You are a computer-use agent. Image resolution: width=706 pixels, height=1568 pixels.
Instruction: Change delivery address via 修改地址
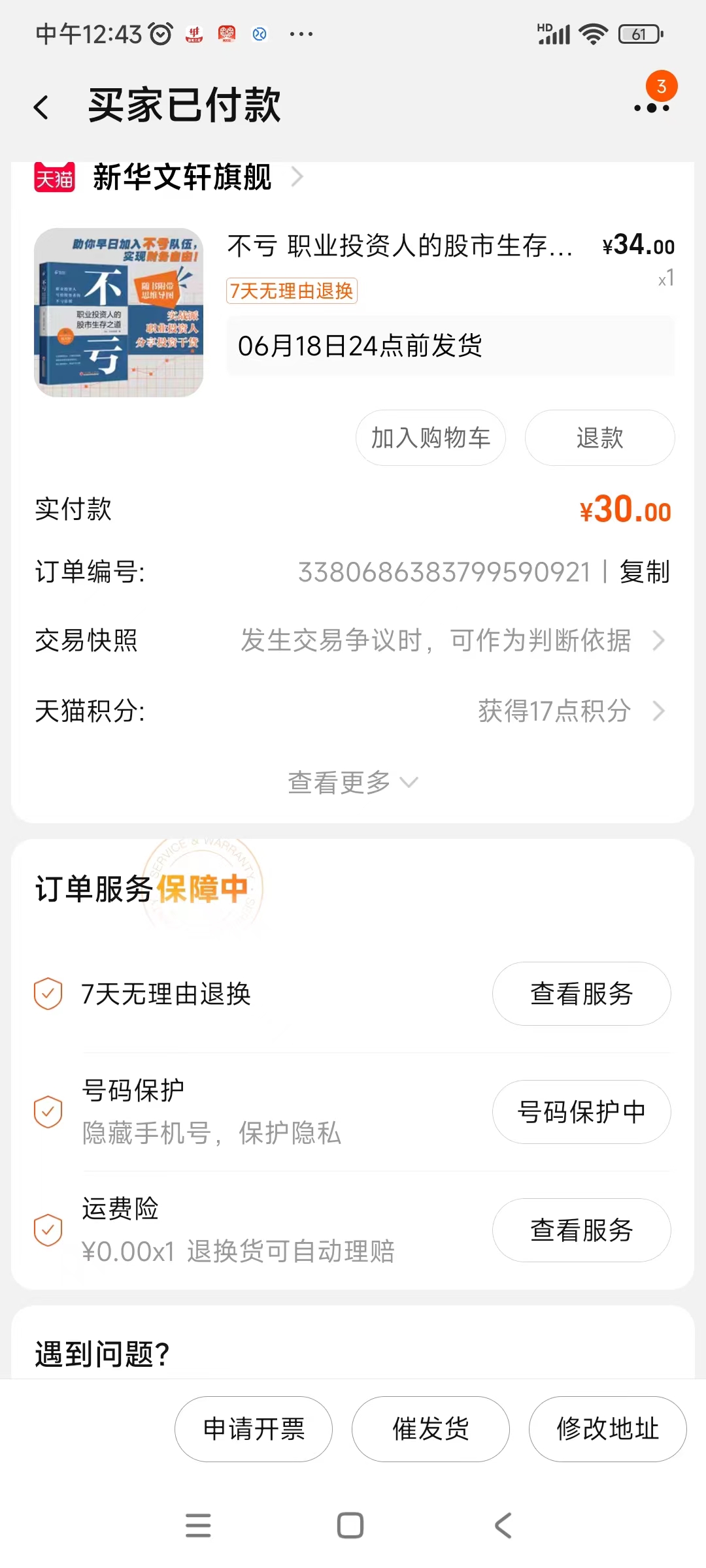coord(607,1429)
